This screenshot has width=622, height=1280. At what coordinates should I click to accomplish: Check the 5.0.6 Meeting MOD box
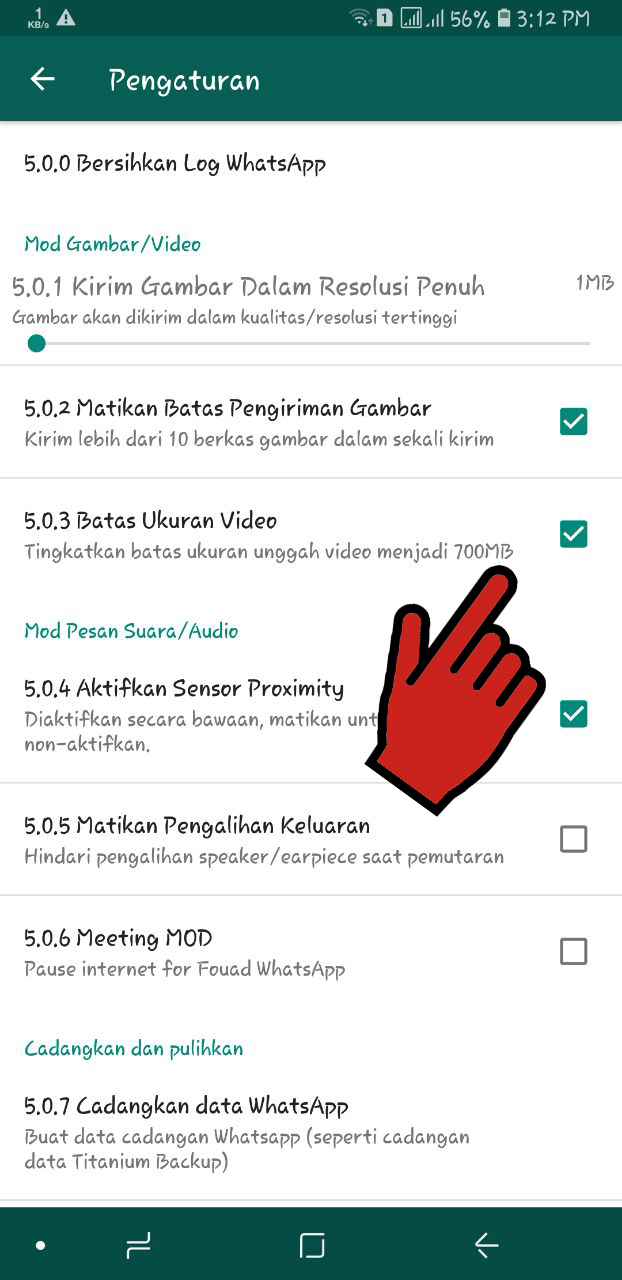pos(573,951)
